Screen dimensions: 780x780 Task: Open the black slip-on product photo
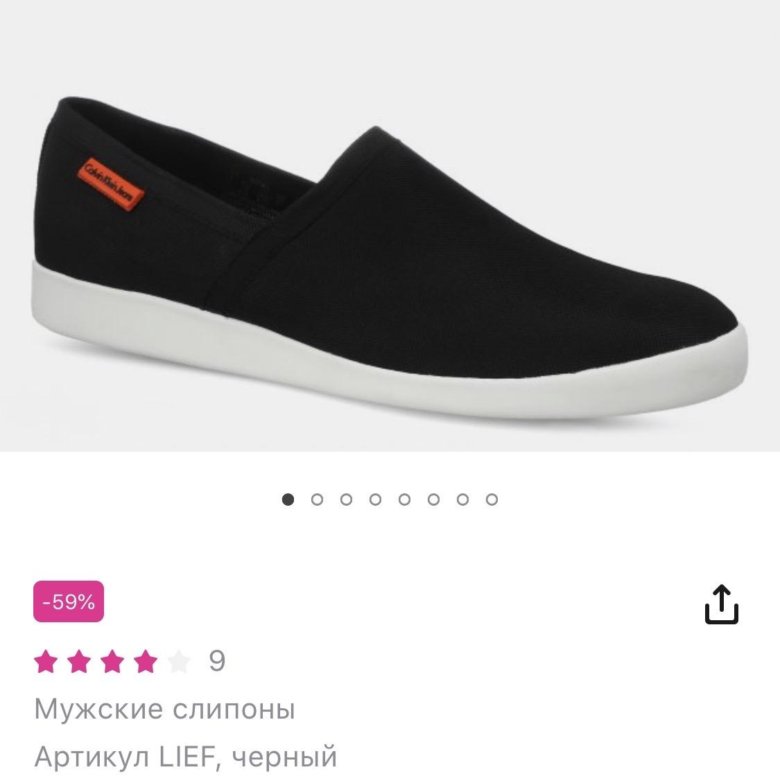pos(390,260)
